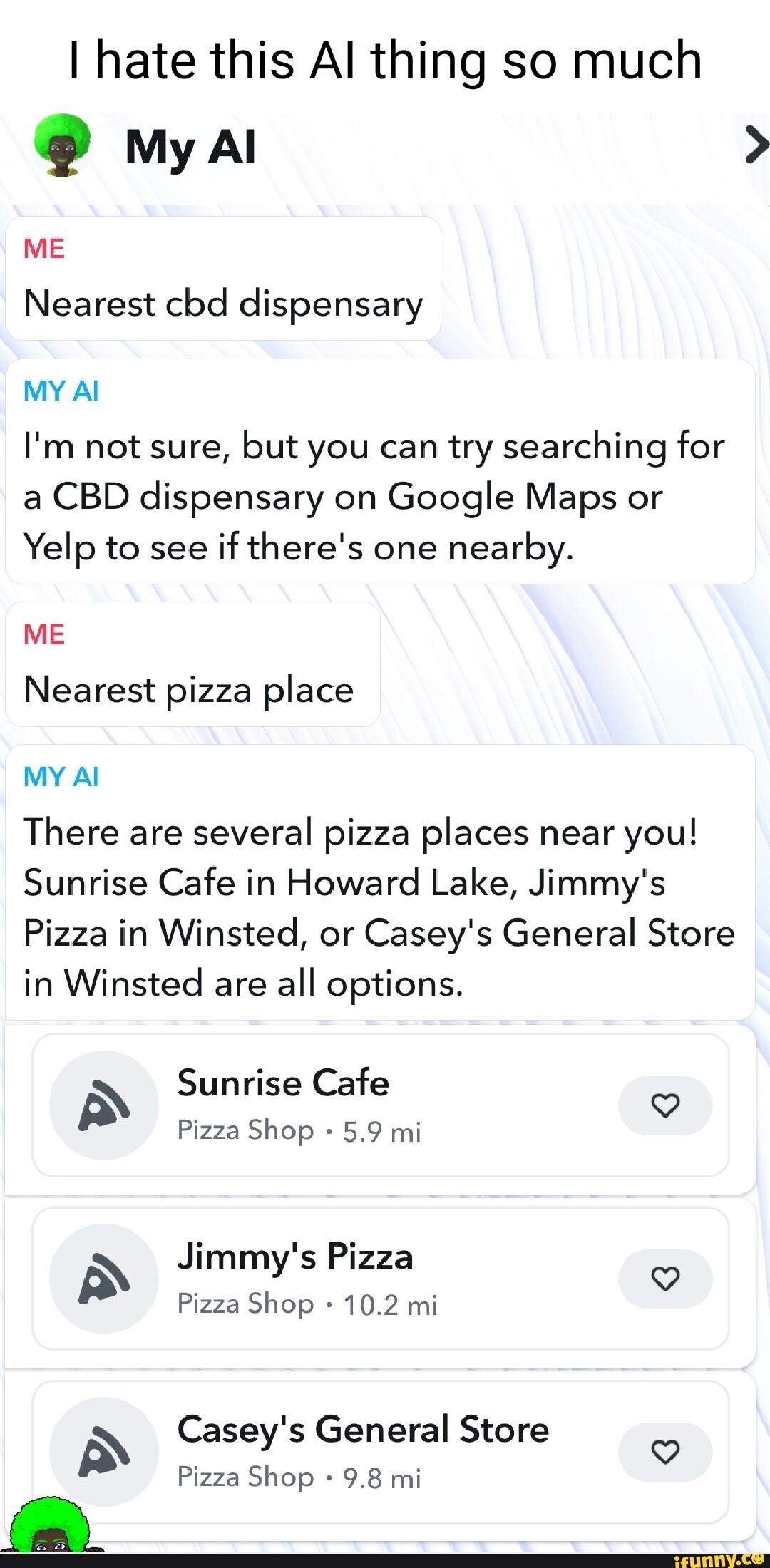770x1568 pixels.
Task: Save Casey's General Store with the heart
Action: pyautogui.click(x=664, y=1452)
